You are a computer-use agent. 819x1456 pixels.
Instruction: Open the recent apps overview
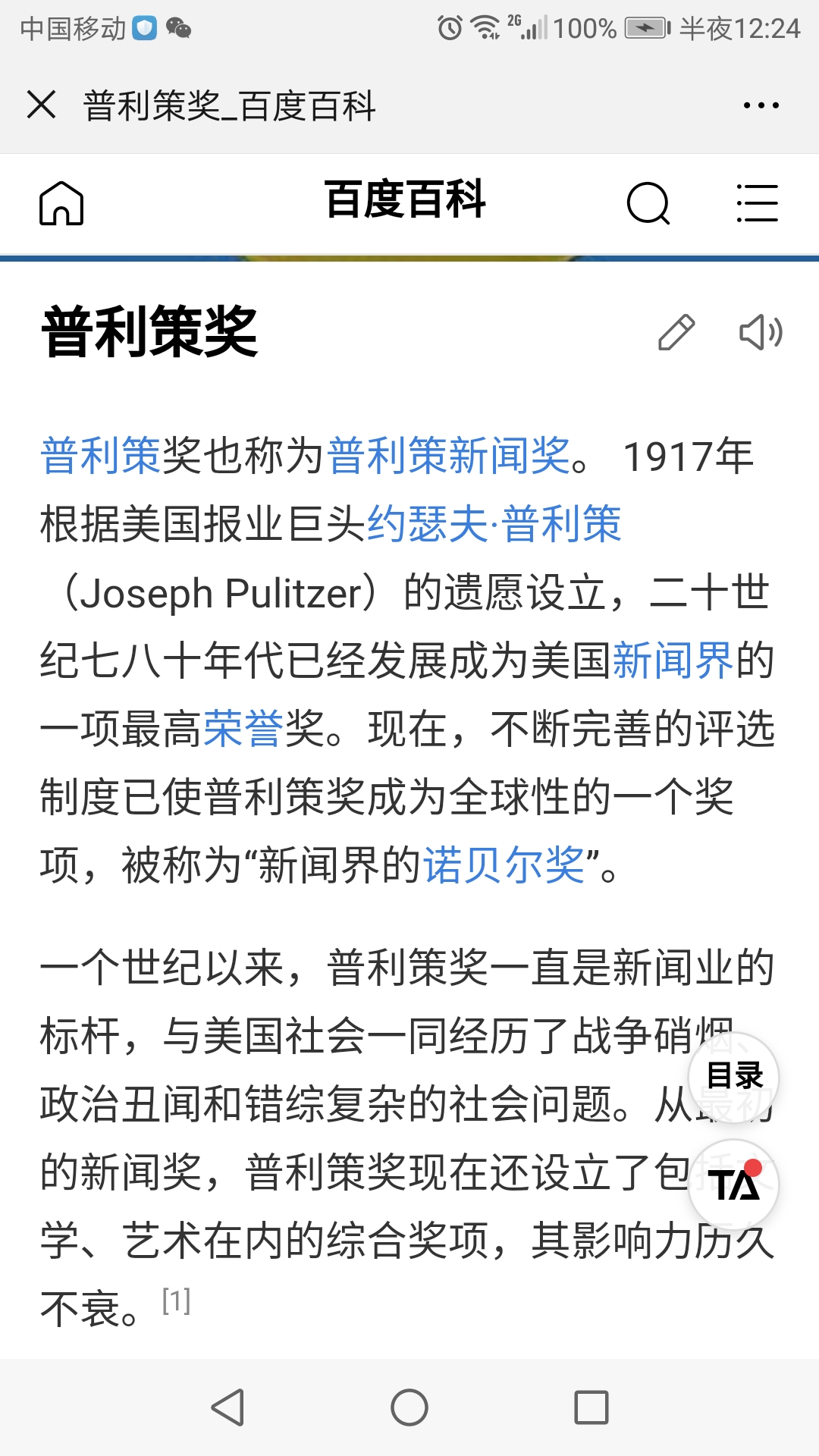pos(591,1407)
